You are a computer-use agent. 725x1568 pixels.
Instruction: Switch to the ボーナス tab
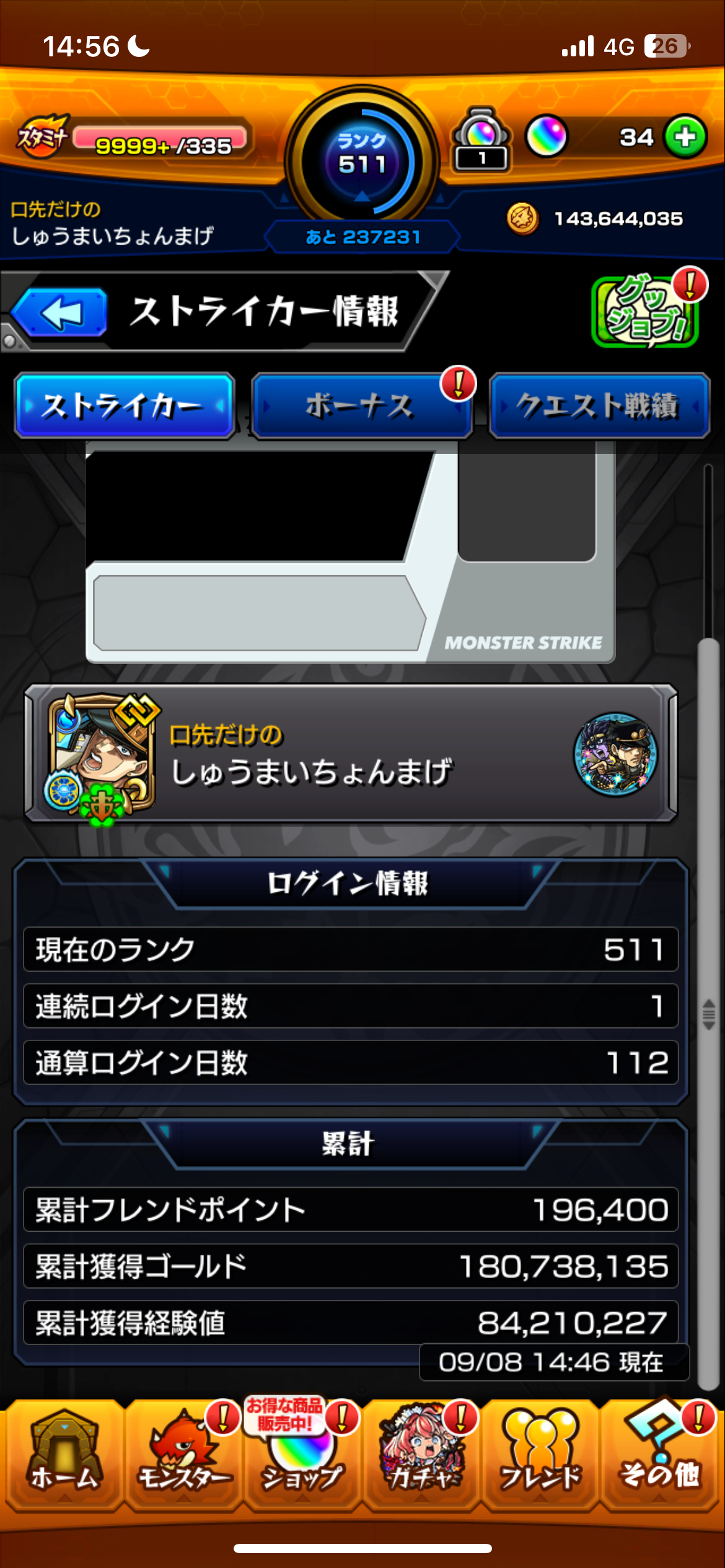(x=361, y=406)
